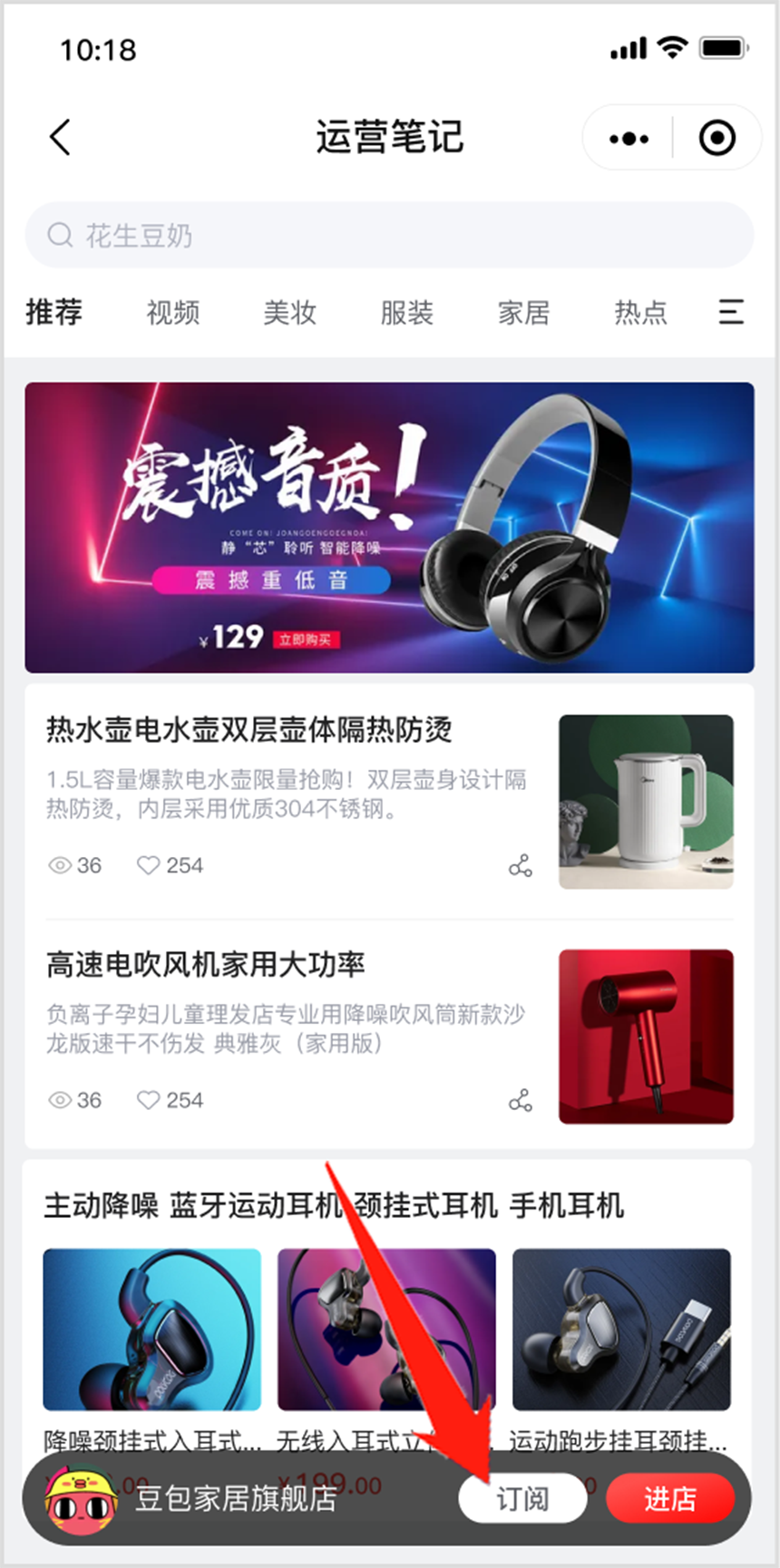Viewport: 780px width, 1568px height.
Task: Share the 高速电吹风机 note
Action: tap(521, 1101)
